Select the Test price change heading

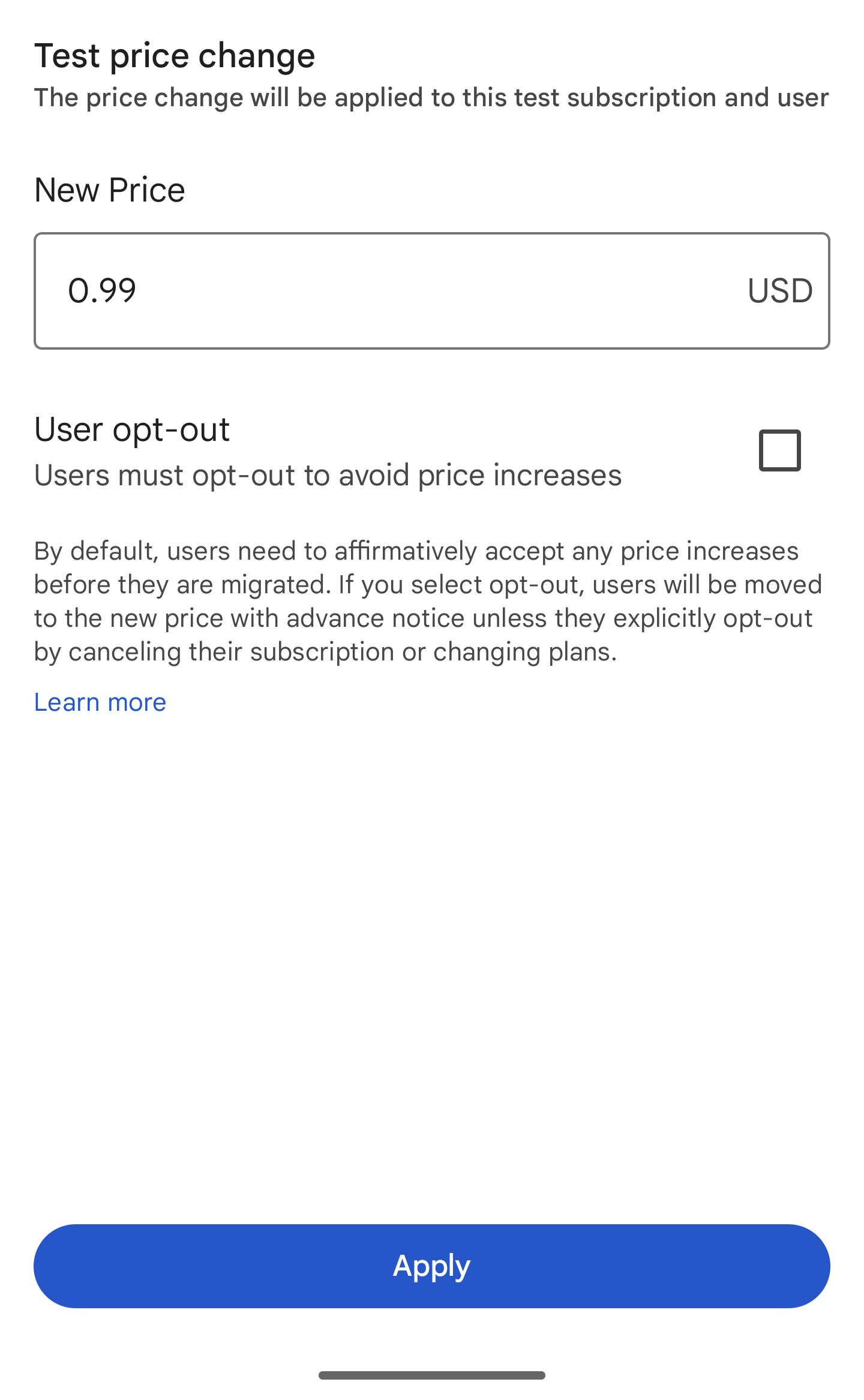point(175,55)
